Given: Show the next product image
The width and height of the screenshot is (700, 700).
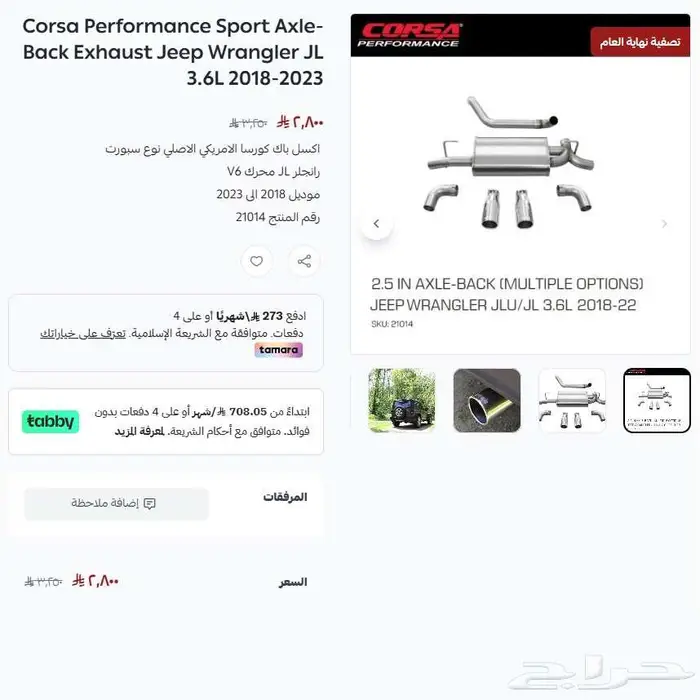Looking at the screenshot, I should [x=664, y=224].
